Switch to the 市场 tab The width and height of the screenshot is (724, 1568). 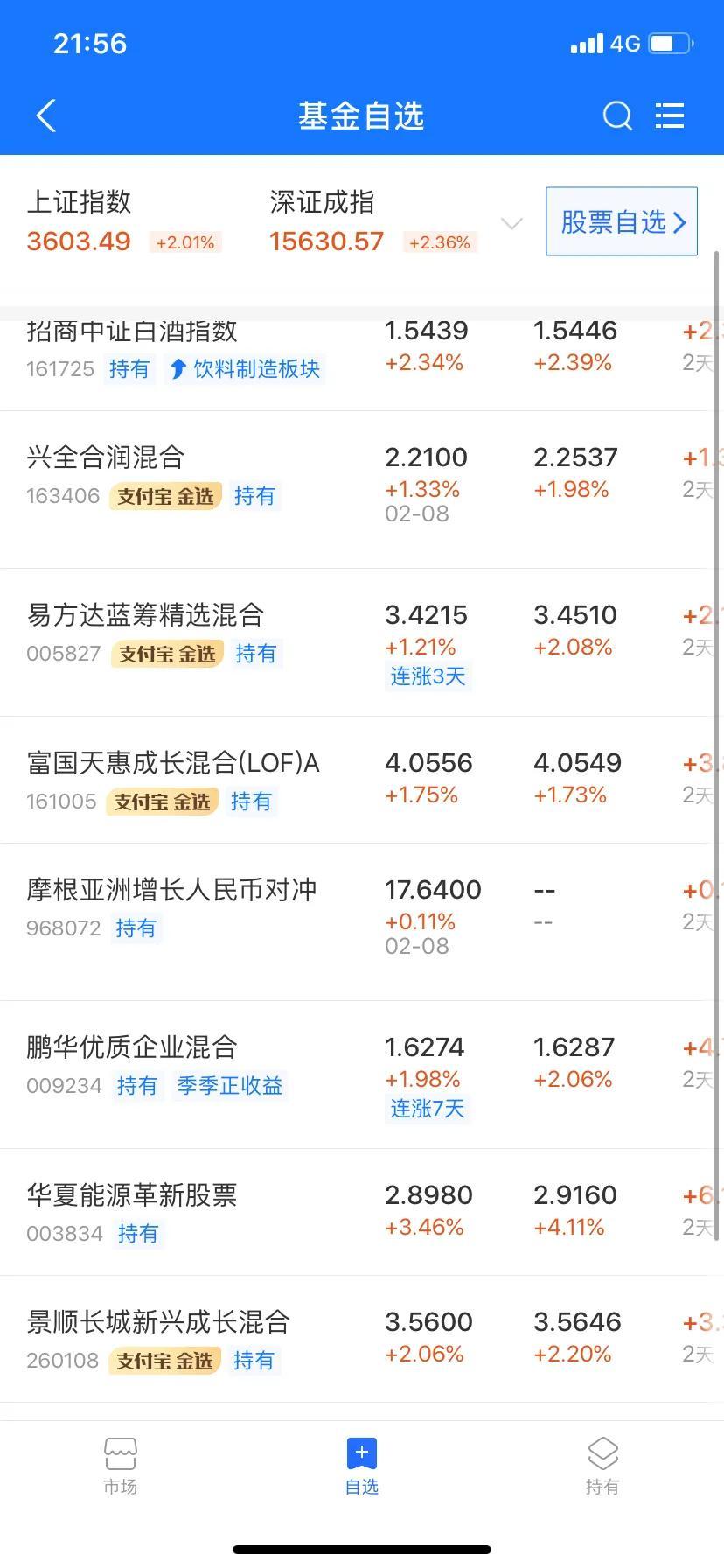pos(121,1466)
